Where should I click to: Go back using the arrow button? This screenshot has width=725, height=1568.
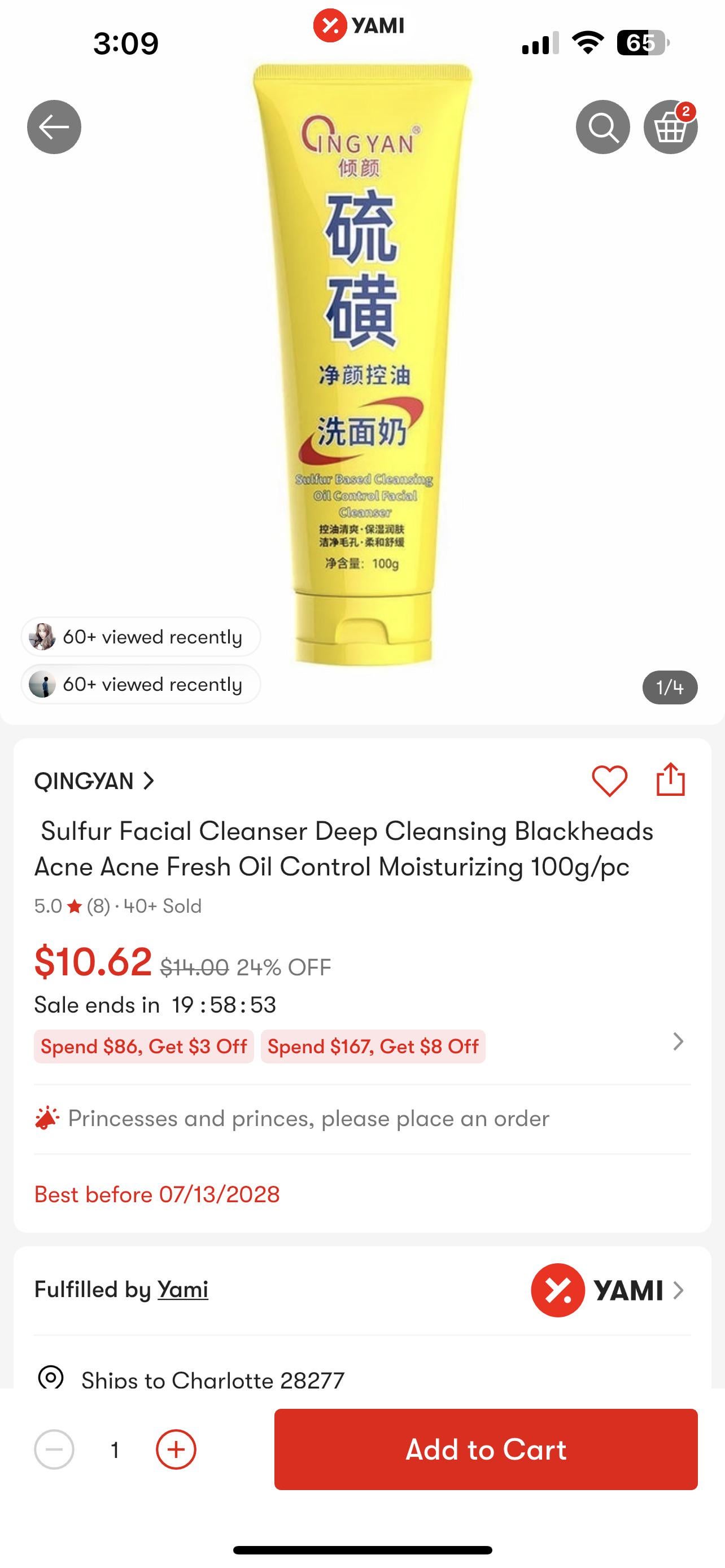pyautogui.click(x=54, y=126)
